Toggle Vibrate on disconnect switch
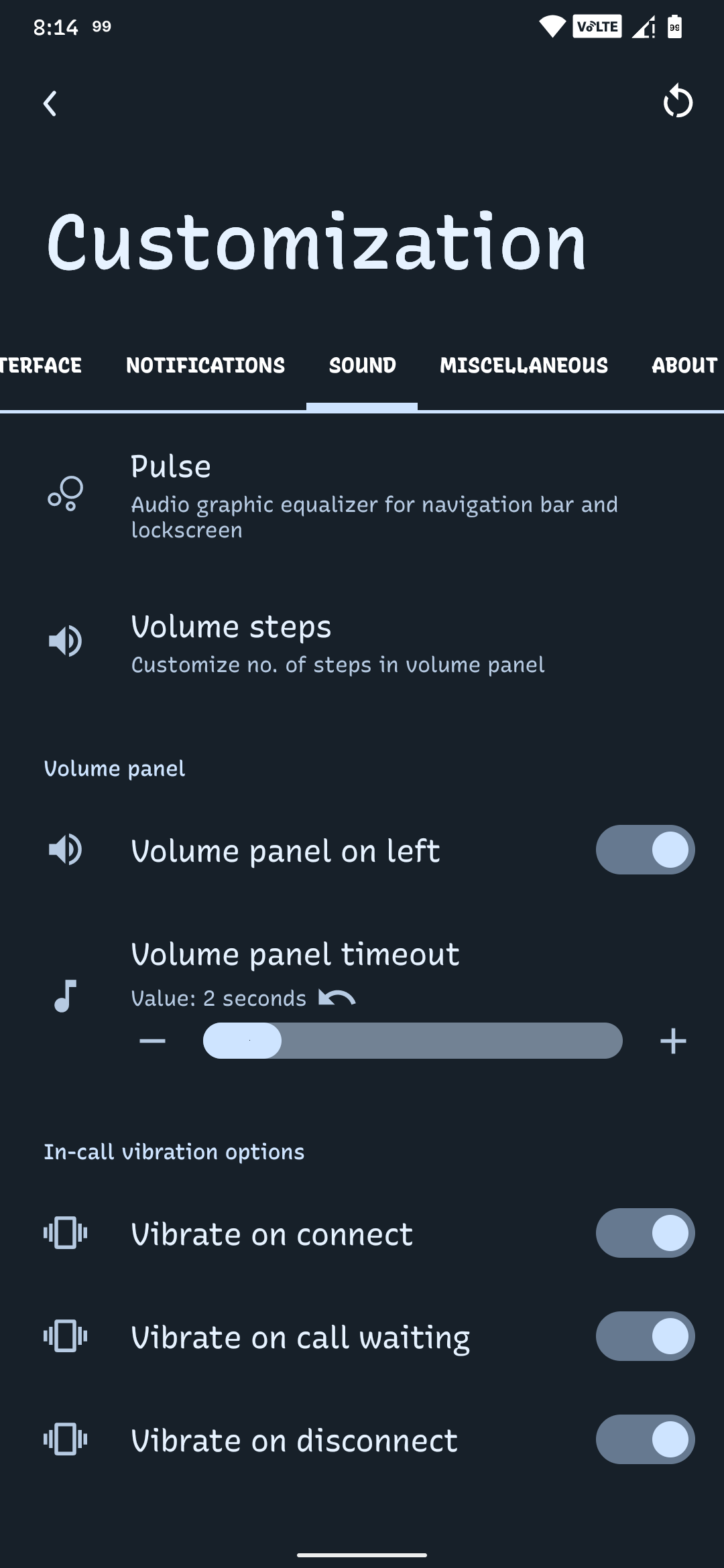This screenshot has width=724, height=1568. 645,1439
